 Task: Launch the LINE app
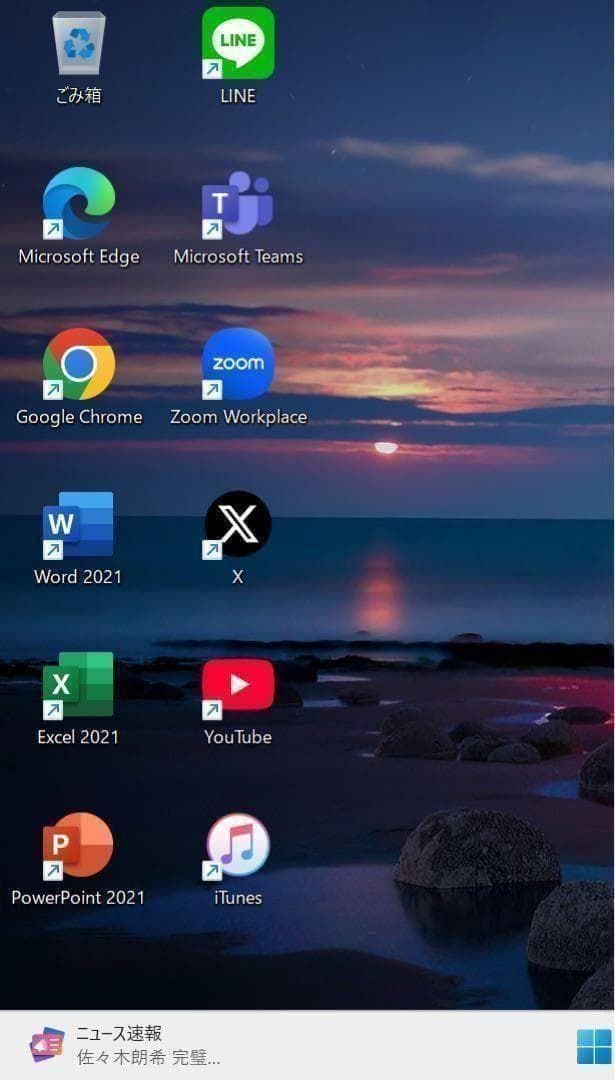[238, 43]
